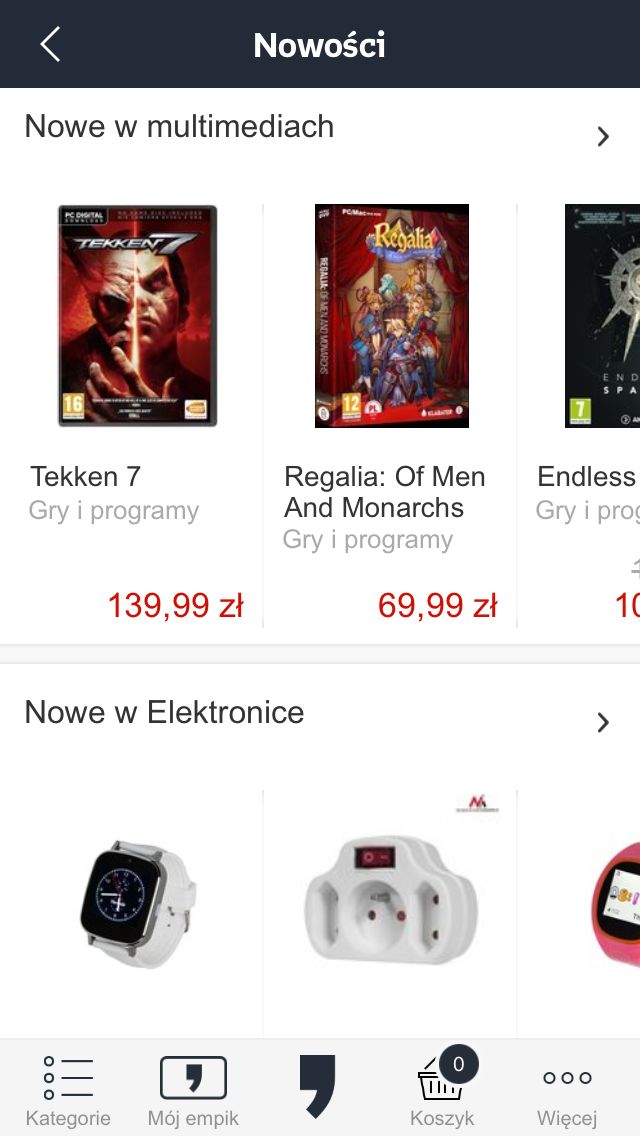Open the Więcej menu tab
Screen dimensions: 640x1136
pos(567,1090)
